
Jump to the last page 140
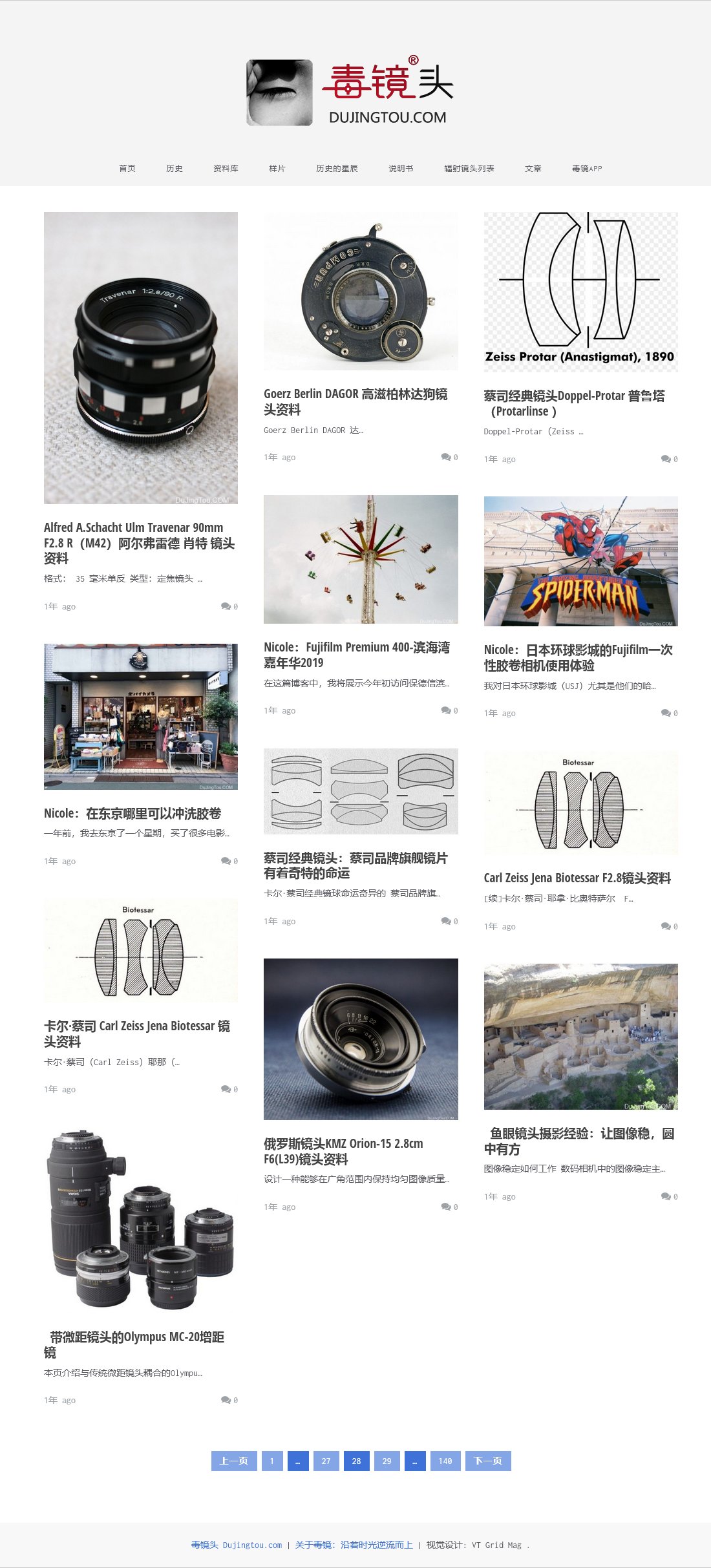coord(445,1461)
